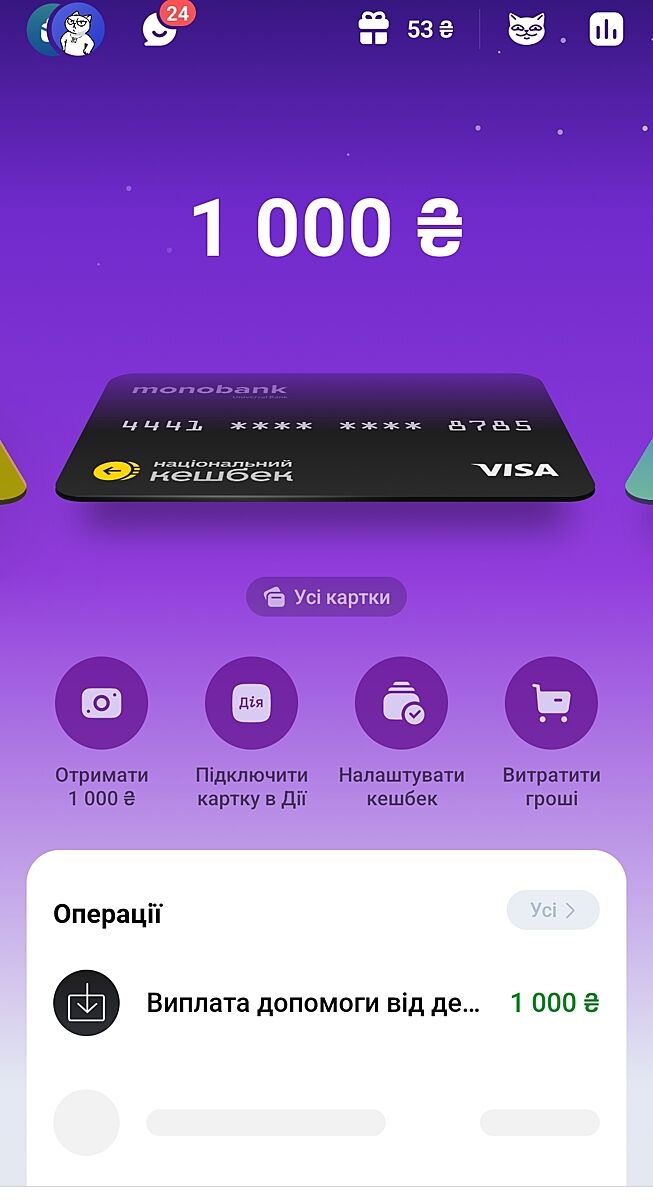
Task: Select Підключити картку в Дії
Action: pyautogui.click(x=251, y=703)
